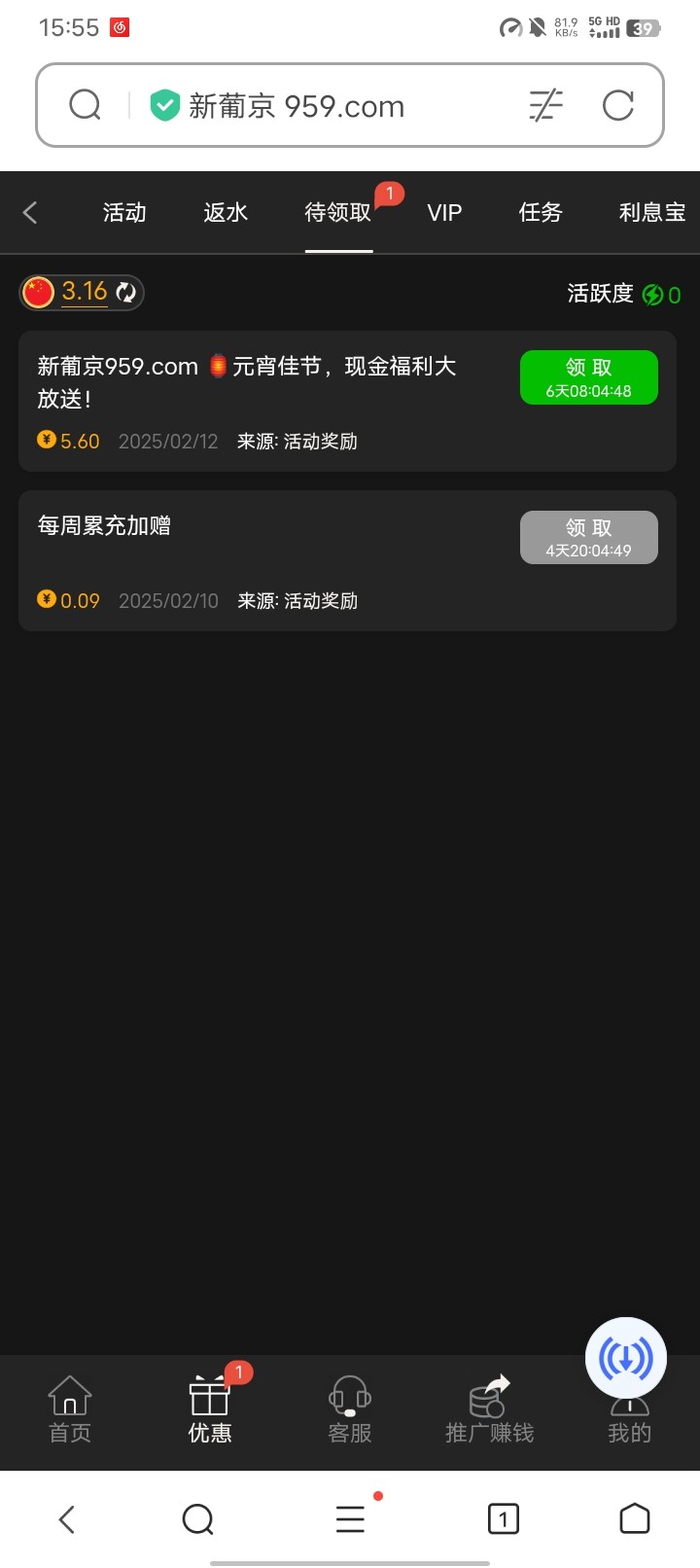Image resolution: width=700 pixels, height=1568 pixels.
Task: Open the 返水 tab
Action: pos(226,212)
